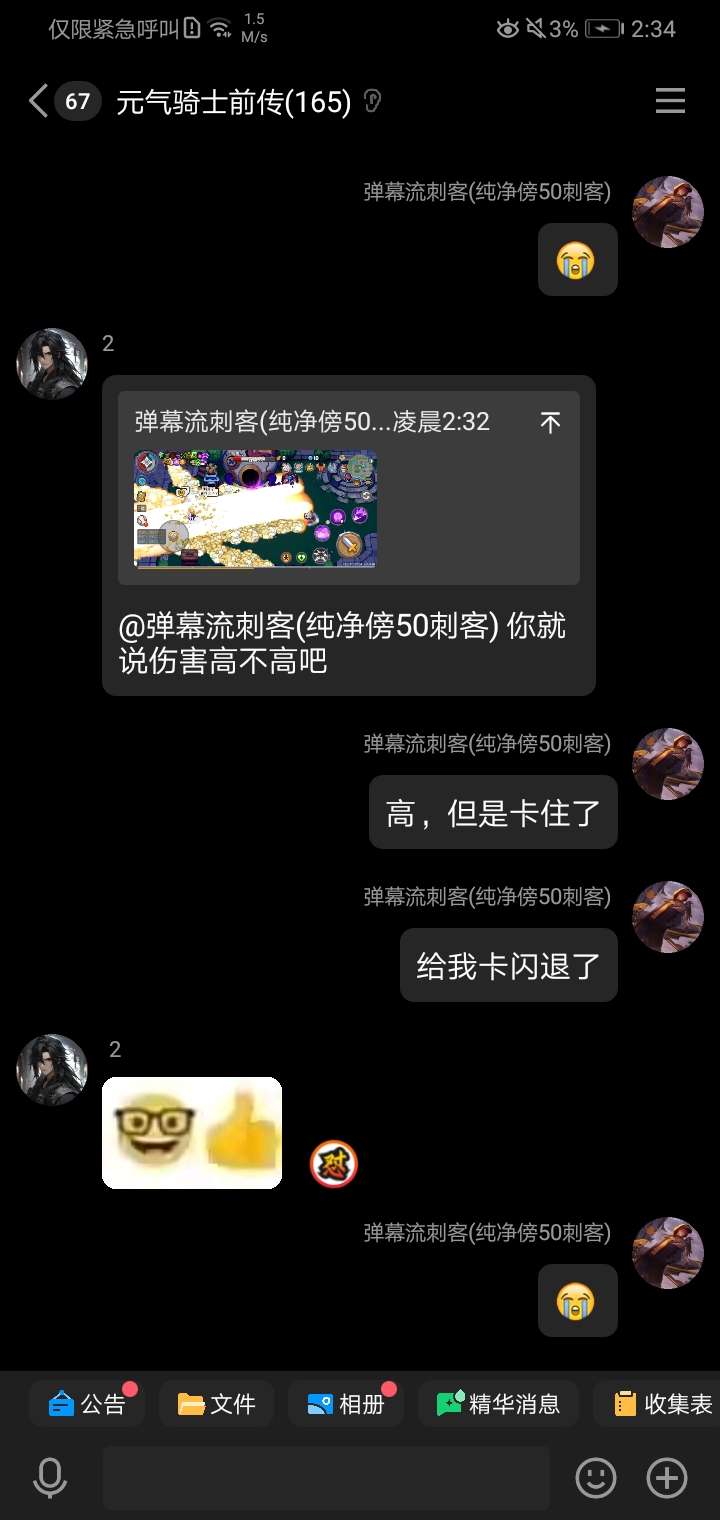Open profile of user named 2 above the quoted message

point(52,364)
